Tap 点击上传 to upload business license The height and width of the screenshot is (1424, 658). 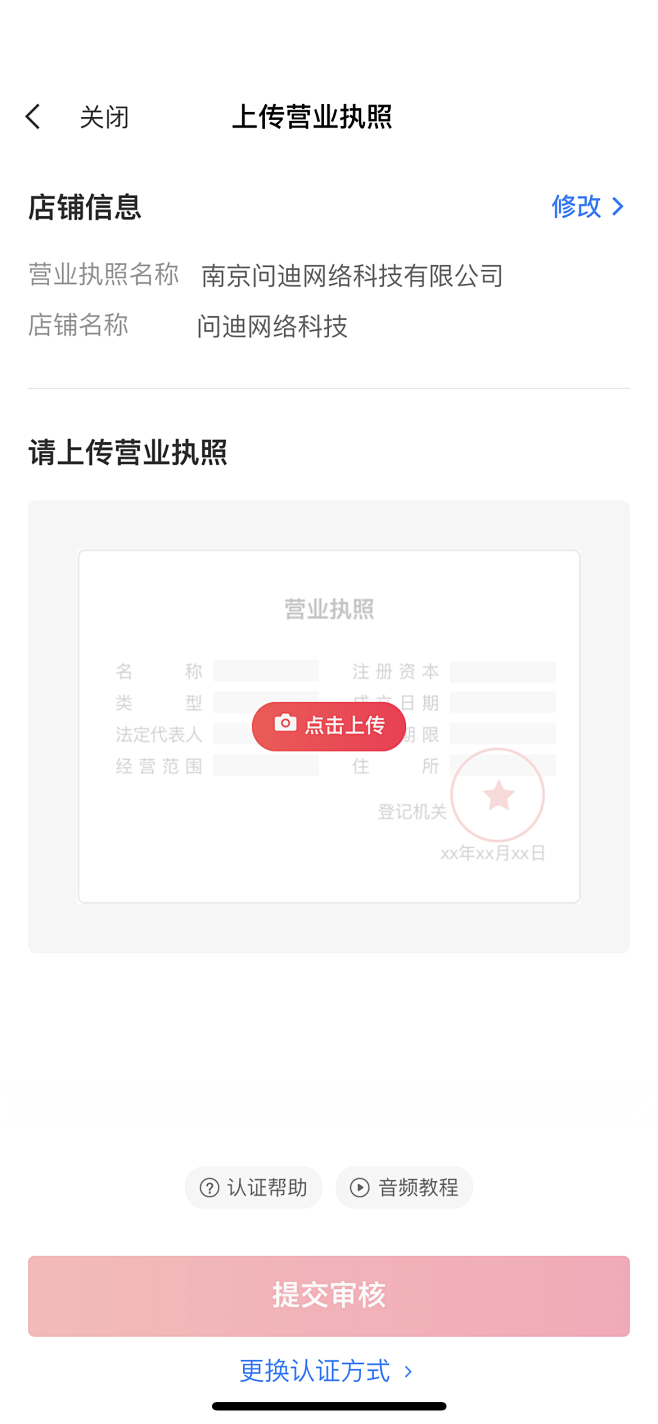(329, 726)
